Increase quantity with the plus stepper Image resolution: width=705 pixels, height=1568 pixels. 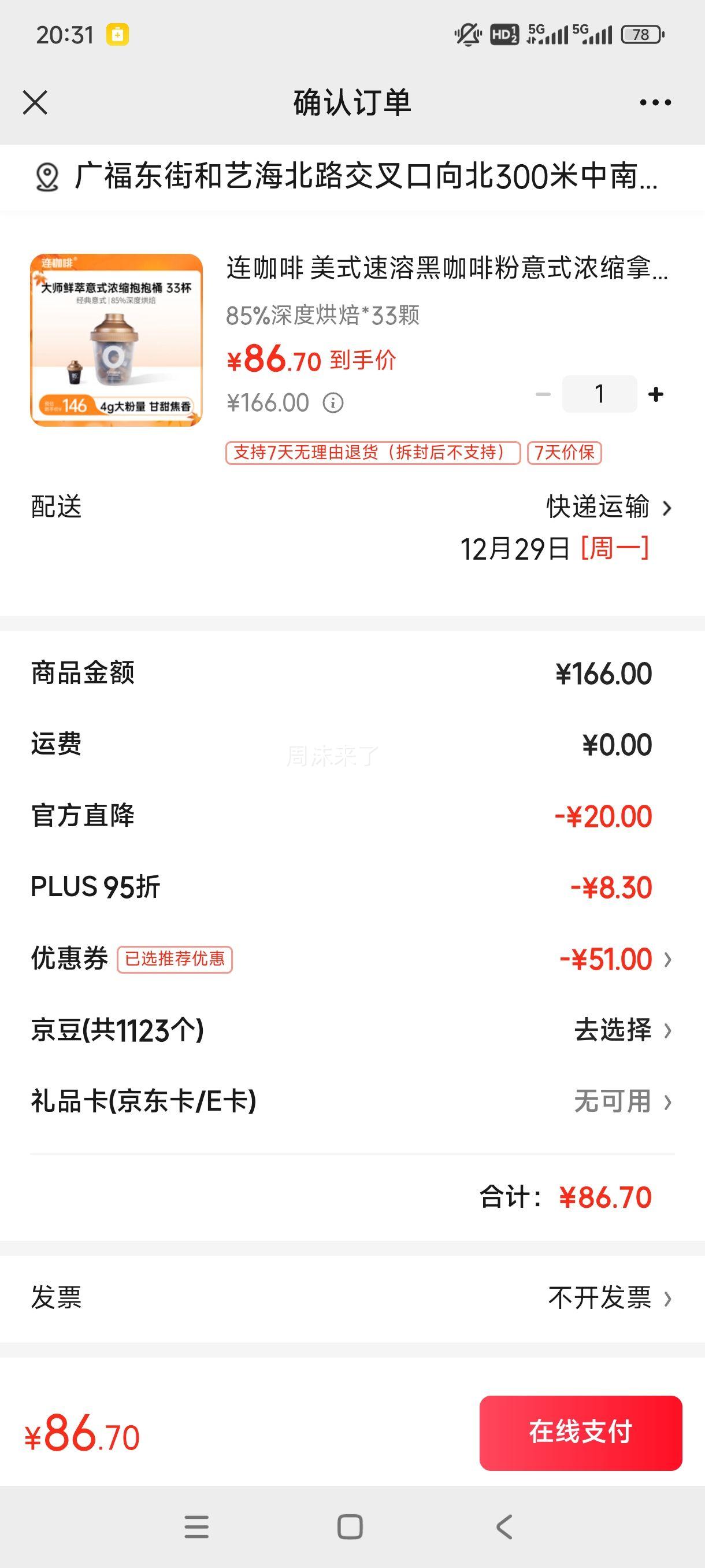(x=656, y=394)
